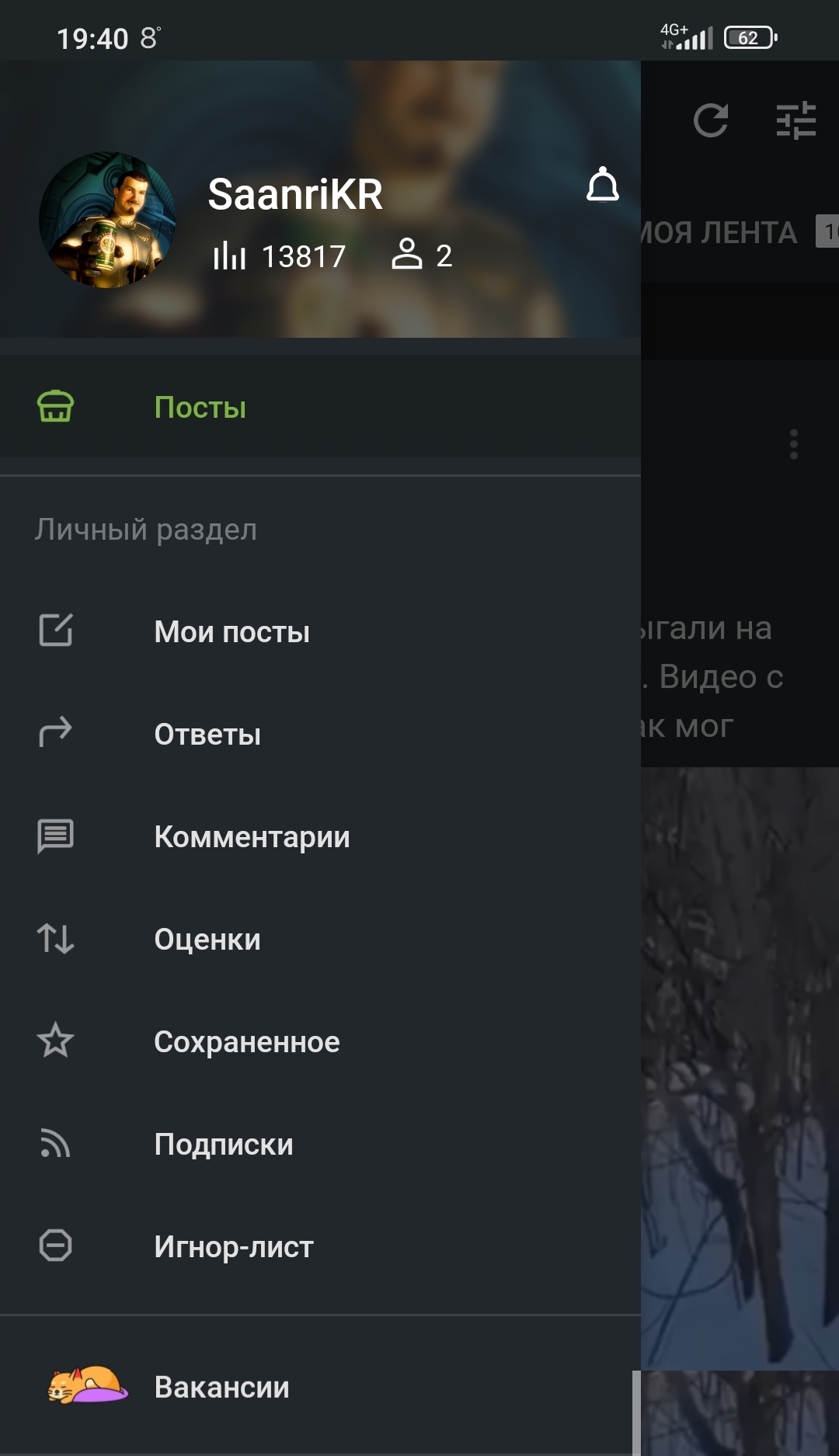Open the notifications bell
839x1456 pixels.
coord(603,186)
